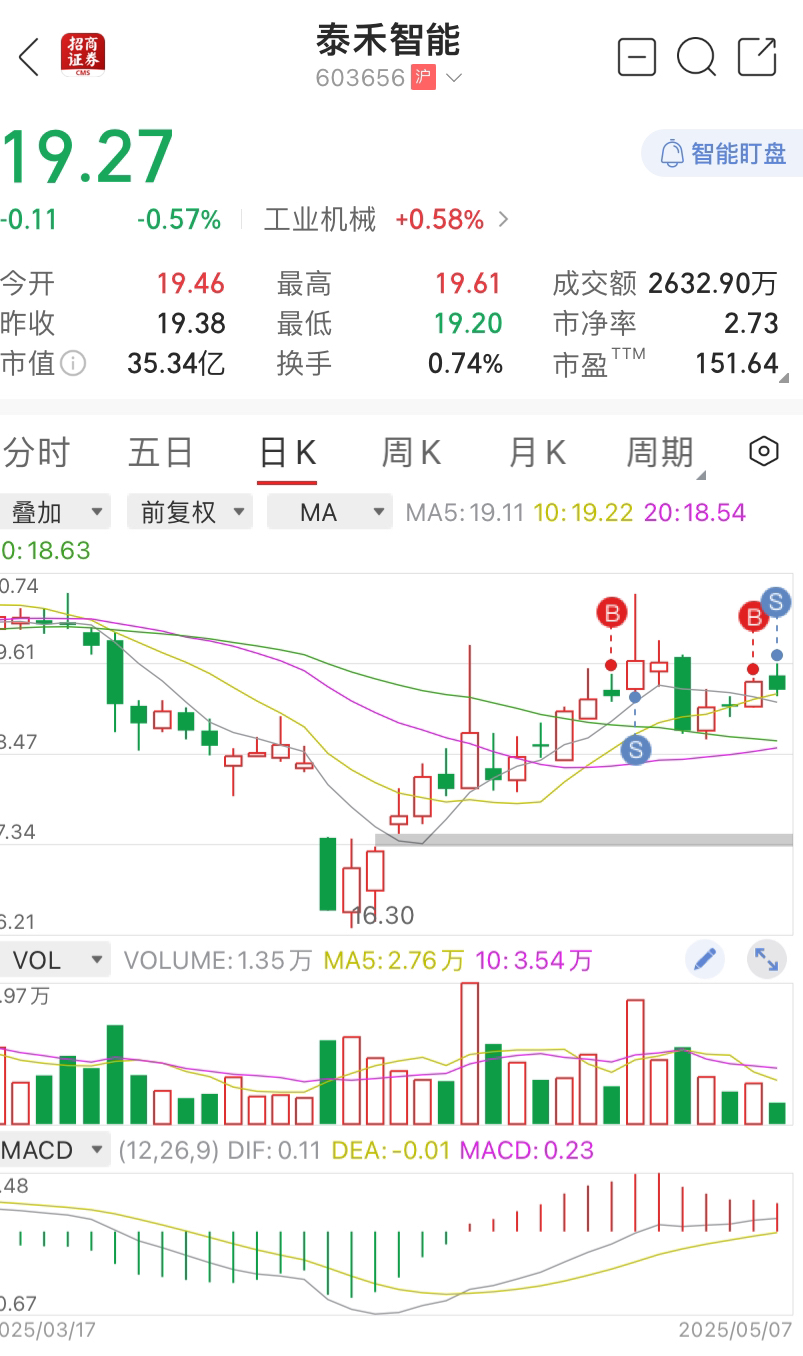Open chart settings hexagon icon

coord(763,452)
